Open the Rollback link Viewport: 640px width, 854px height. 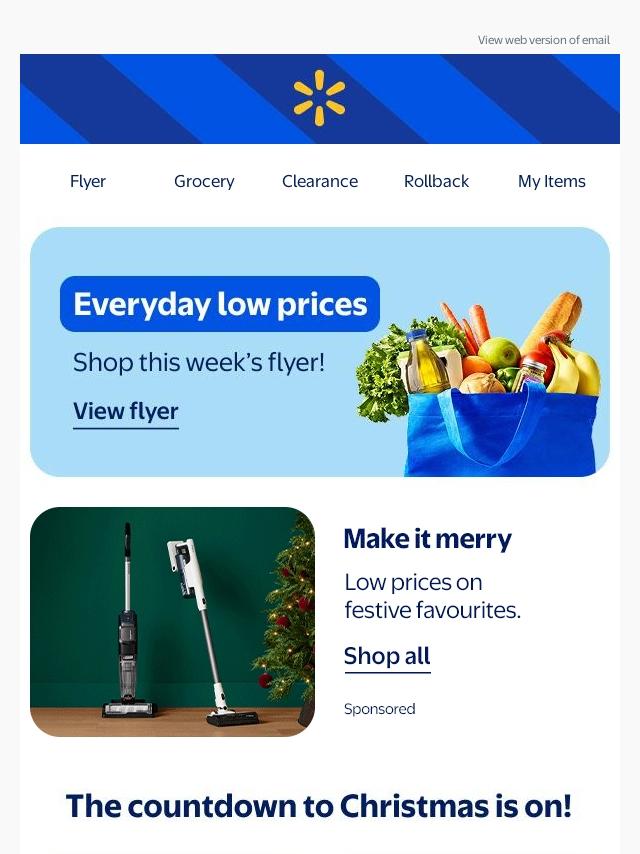point(436,181)
